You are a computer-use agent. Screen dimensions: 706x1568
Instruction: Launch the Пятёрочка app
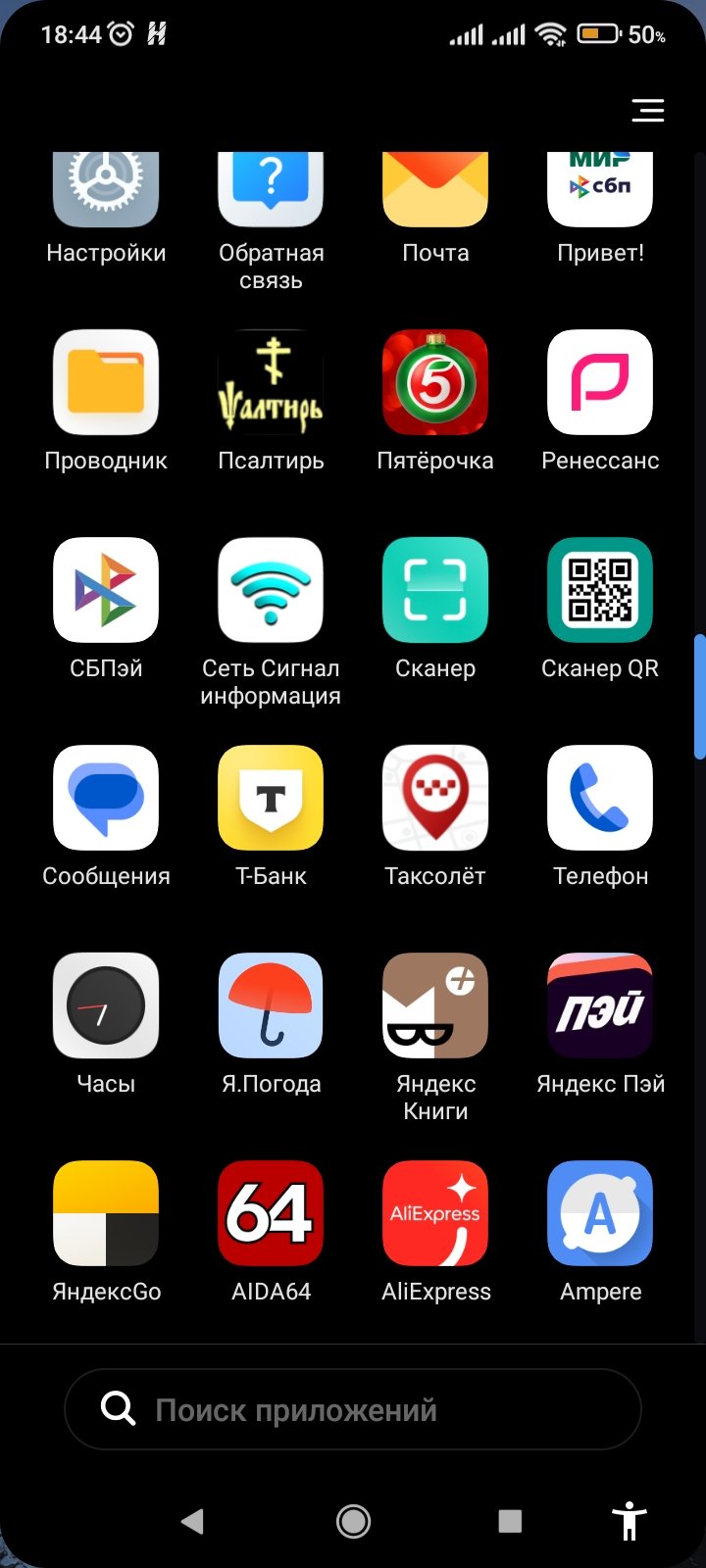(x=435, y=382)
